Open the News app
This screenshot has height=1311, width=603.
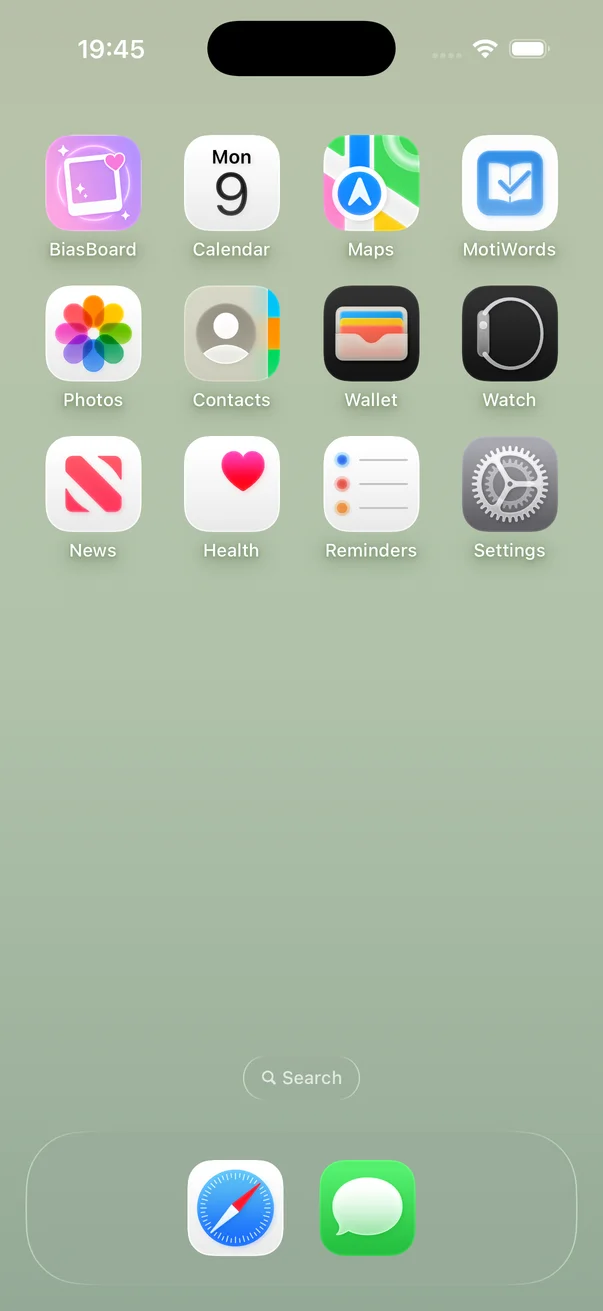click(93, 484)
